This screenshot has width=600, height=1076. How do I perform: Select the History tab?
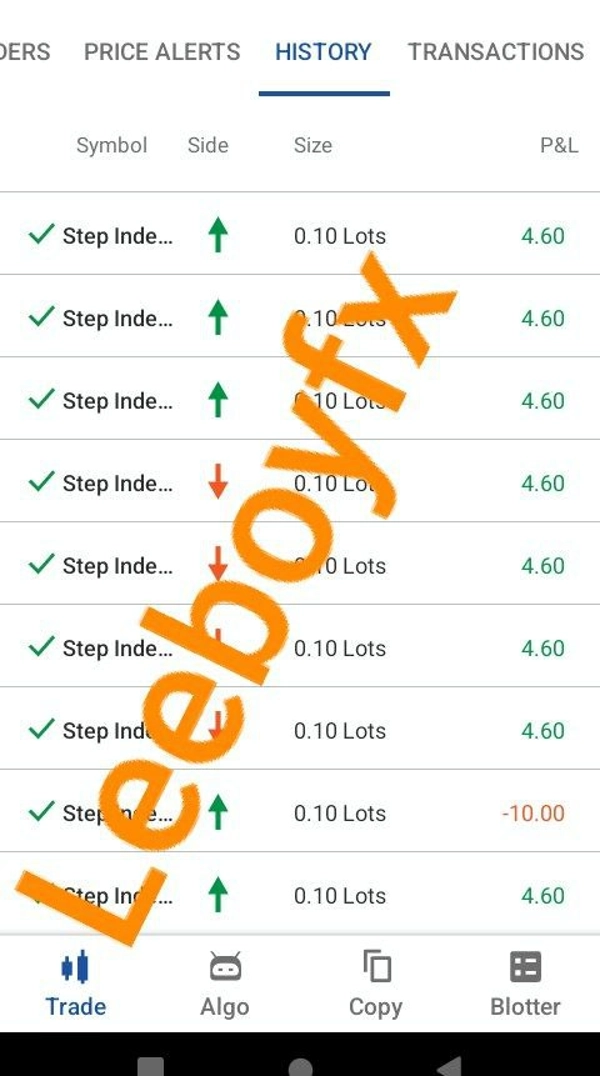(x=323, y=52)
